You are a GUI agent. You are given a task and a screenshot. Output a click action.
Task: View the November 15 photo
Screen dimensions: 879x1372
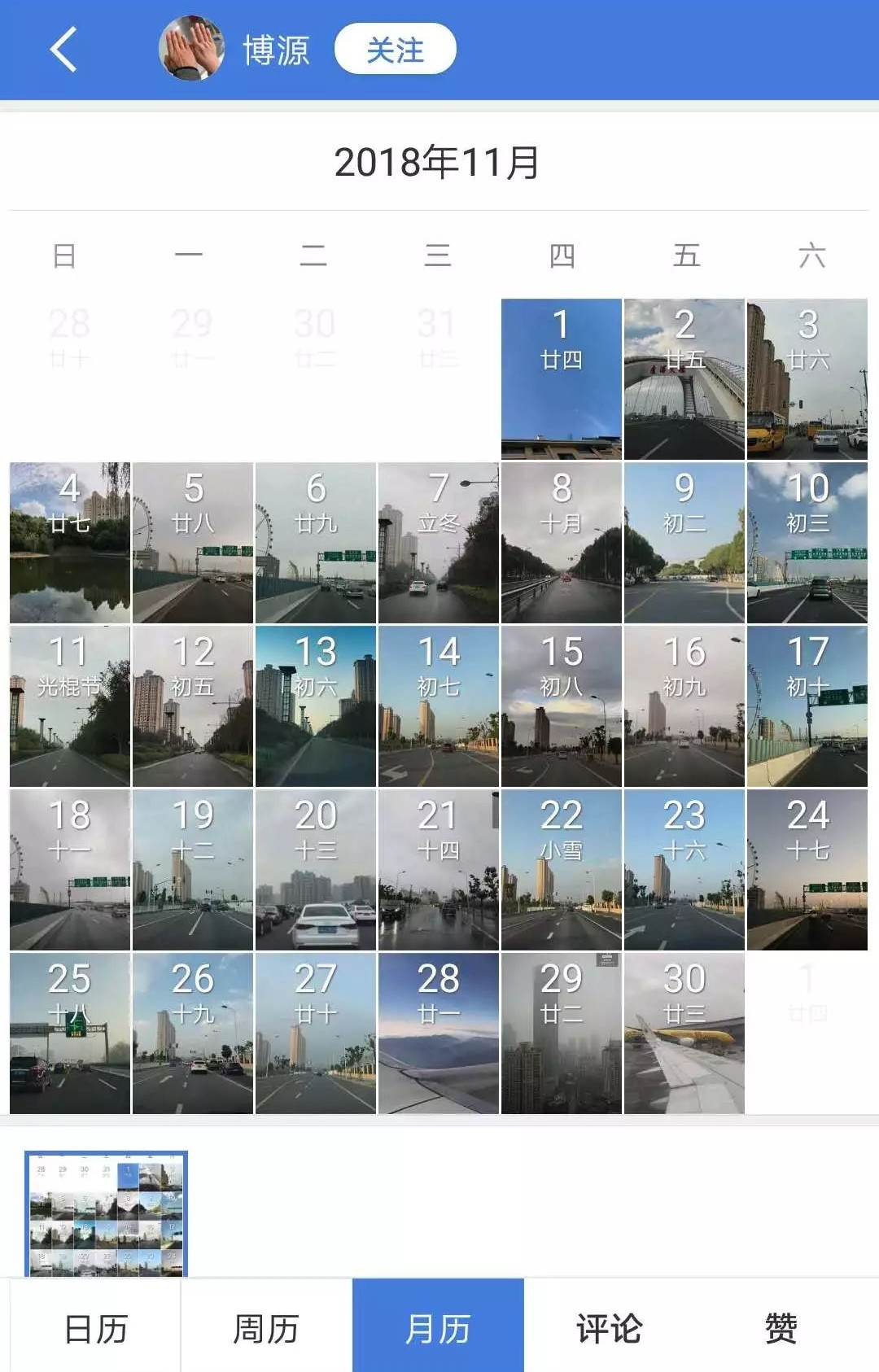(x=561, y=706)
